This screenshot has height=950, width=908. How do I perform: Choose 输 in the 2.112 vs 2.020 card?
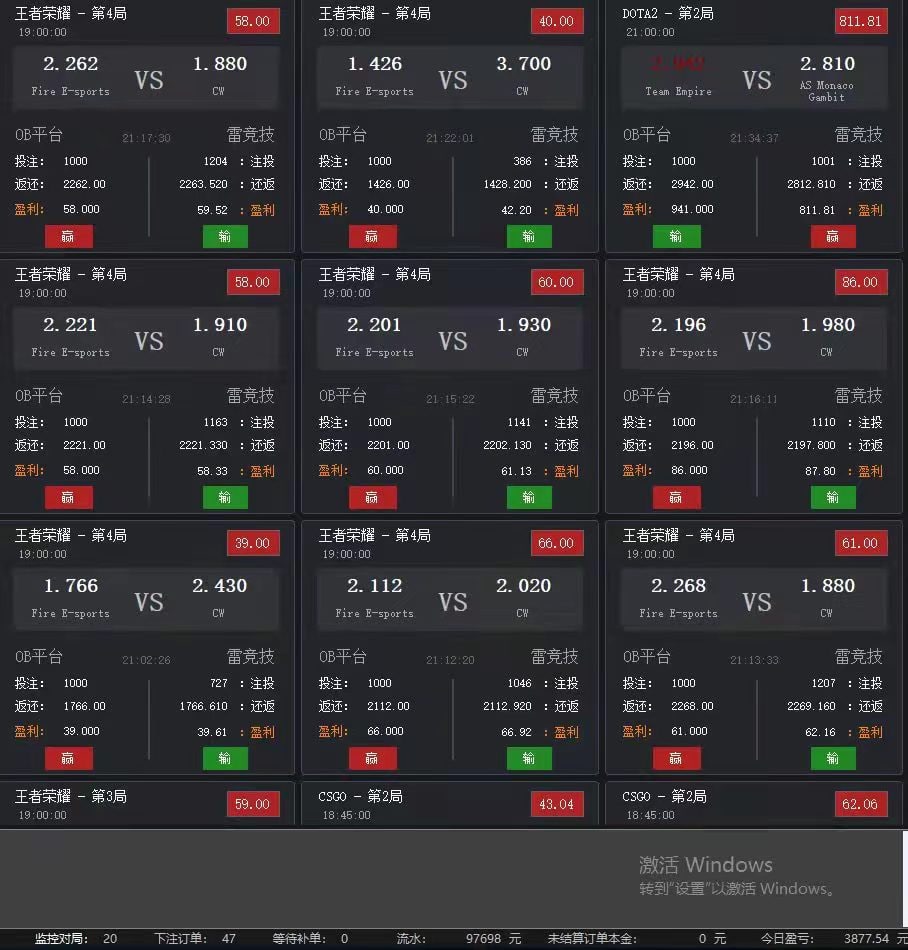coord(529,758)
